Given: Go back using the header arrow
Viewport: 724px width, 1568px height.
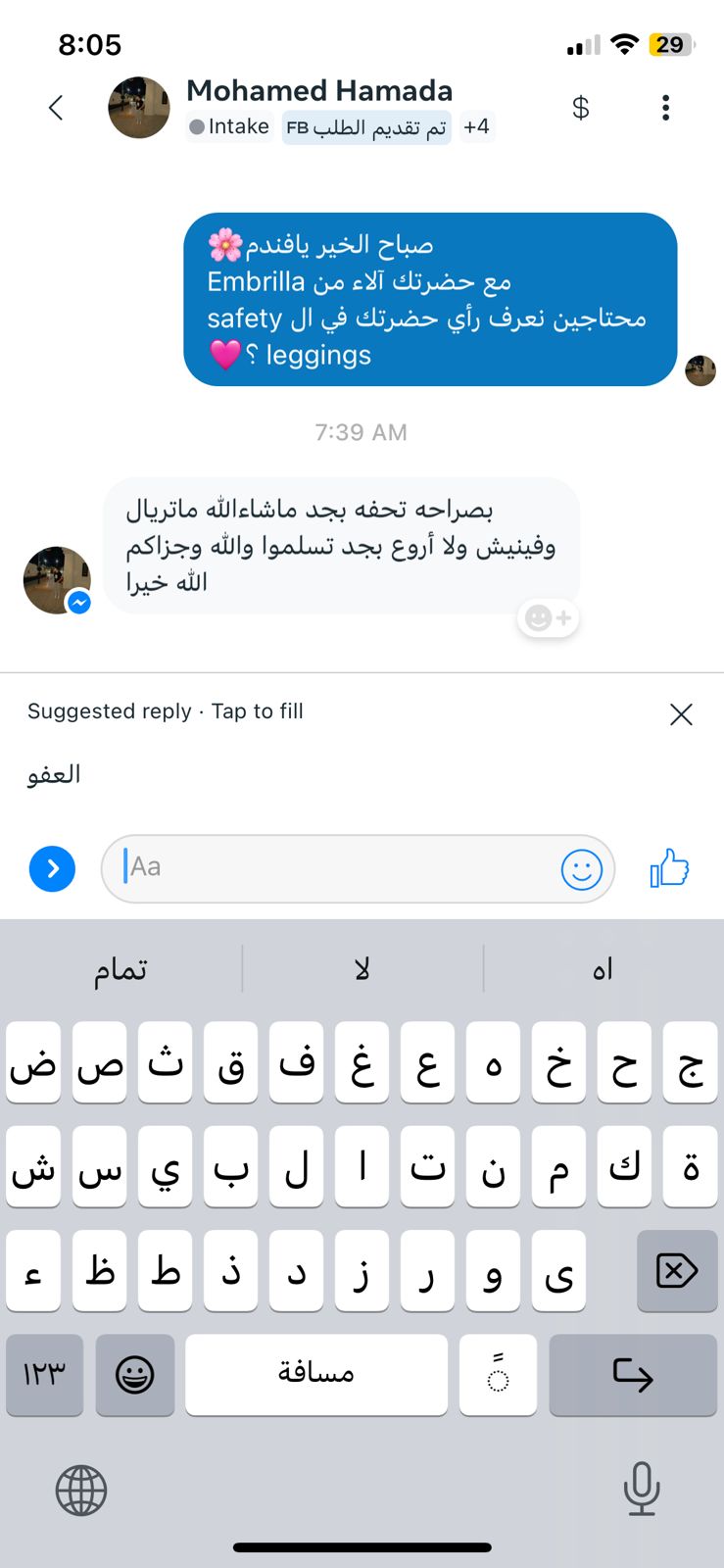Looking at the screenshot, I should [x=56, y=108].
